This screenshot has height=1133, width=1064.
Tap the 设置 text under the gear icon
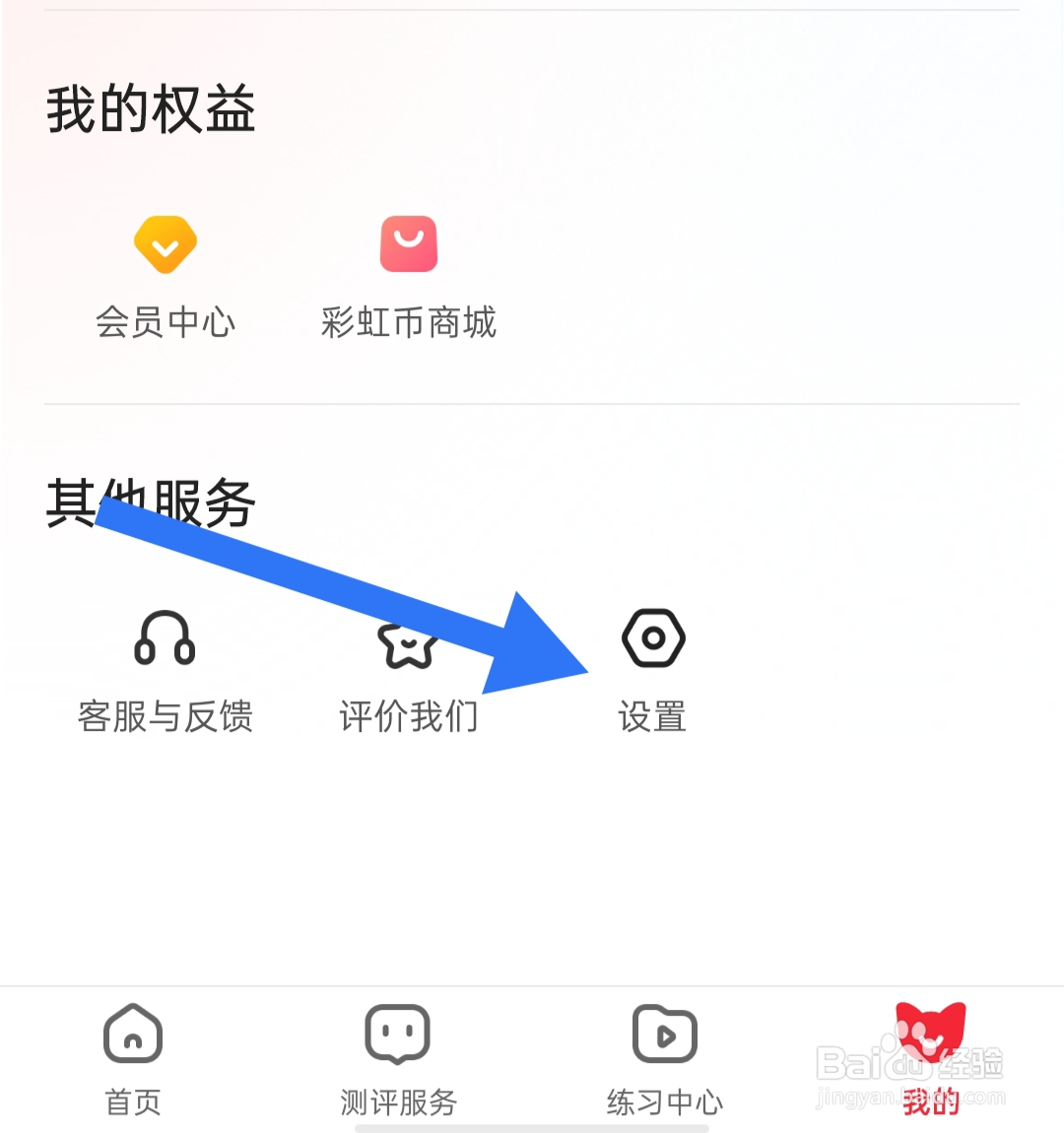coord(652,716)
